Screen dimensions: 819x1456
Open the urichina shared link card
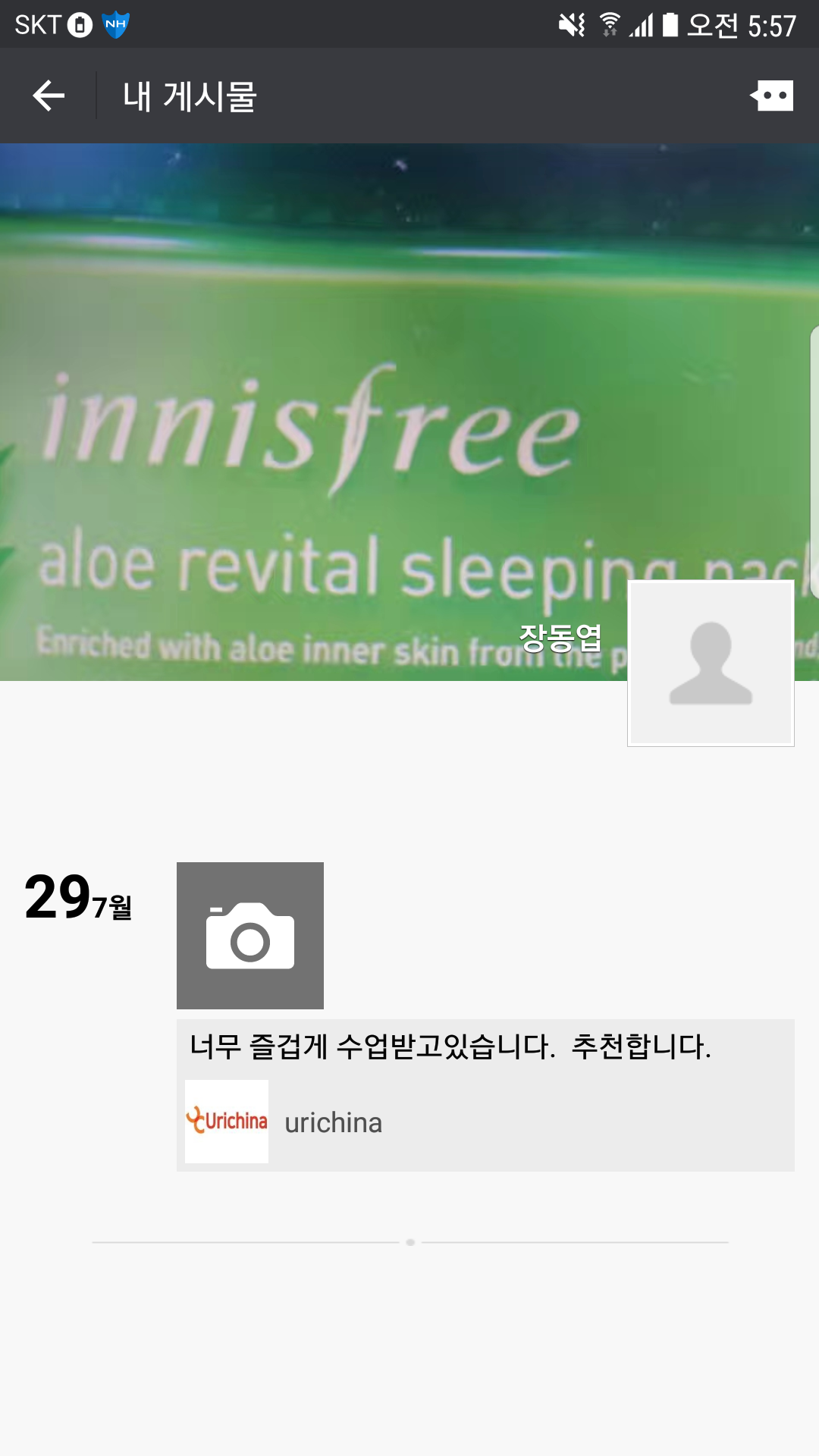485,1122
